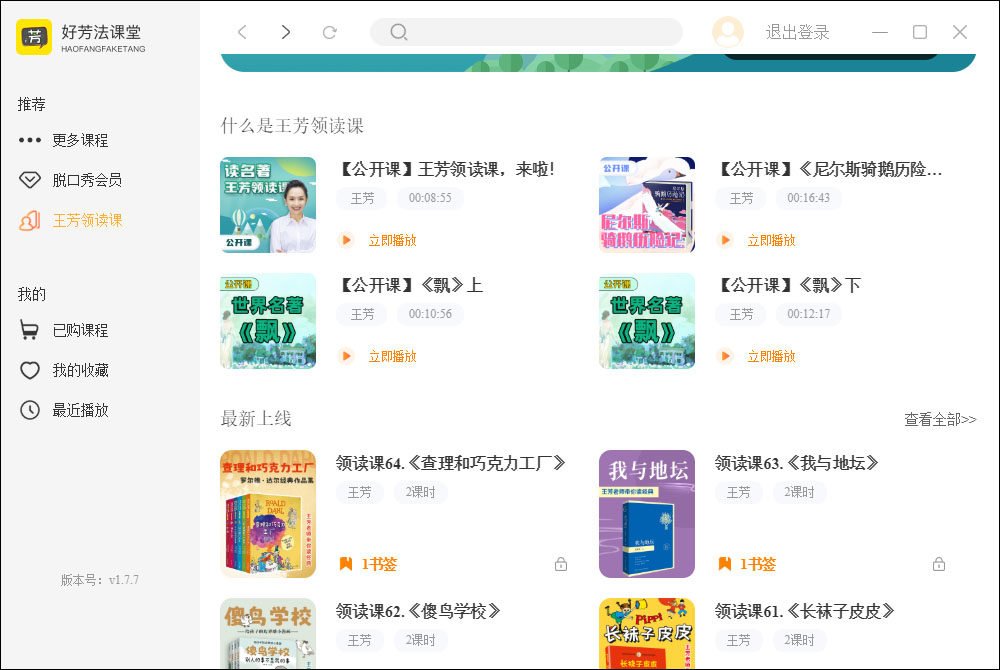Select 王芳领读课 in the sidebar
This screenshot has height=670, width=1000.
click(87, 220)
